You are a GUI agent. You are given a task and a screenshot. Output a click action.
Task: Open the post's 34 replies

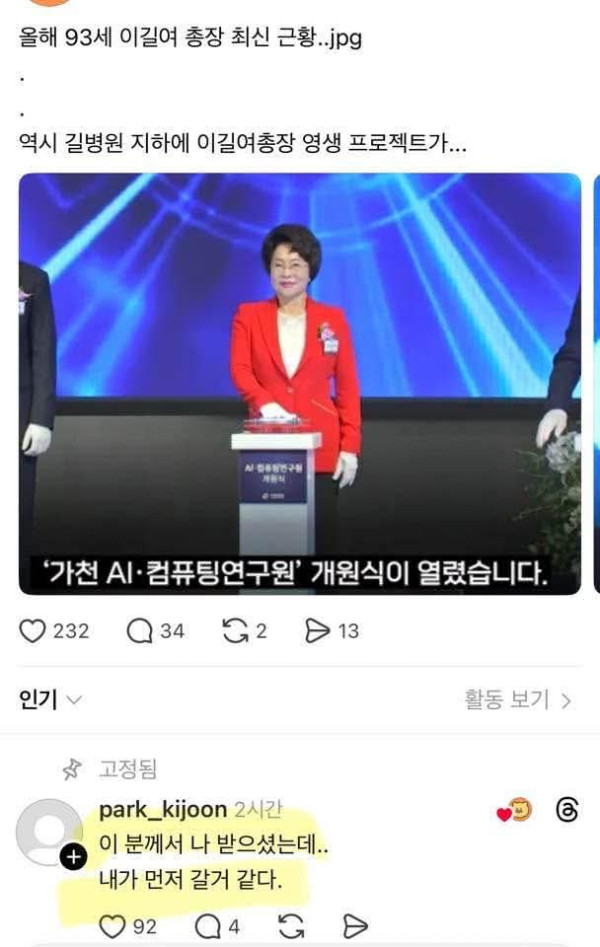pyautogui.click(x=139, y=631)
